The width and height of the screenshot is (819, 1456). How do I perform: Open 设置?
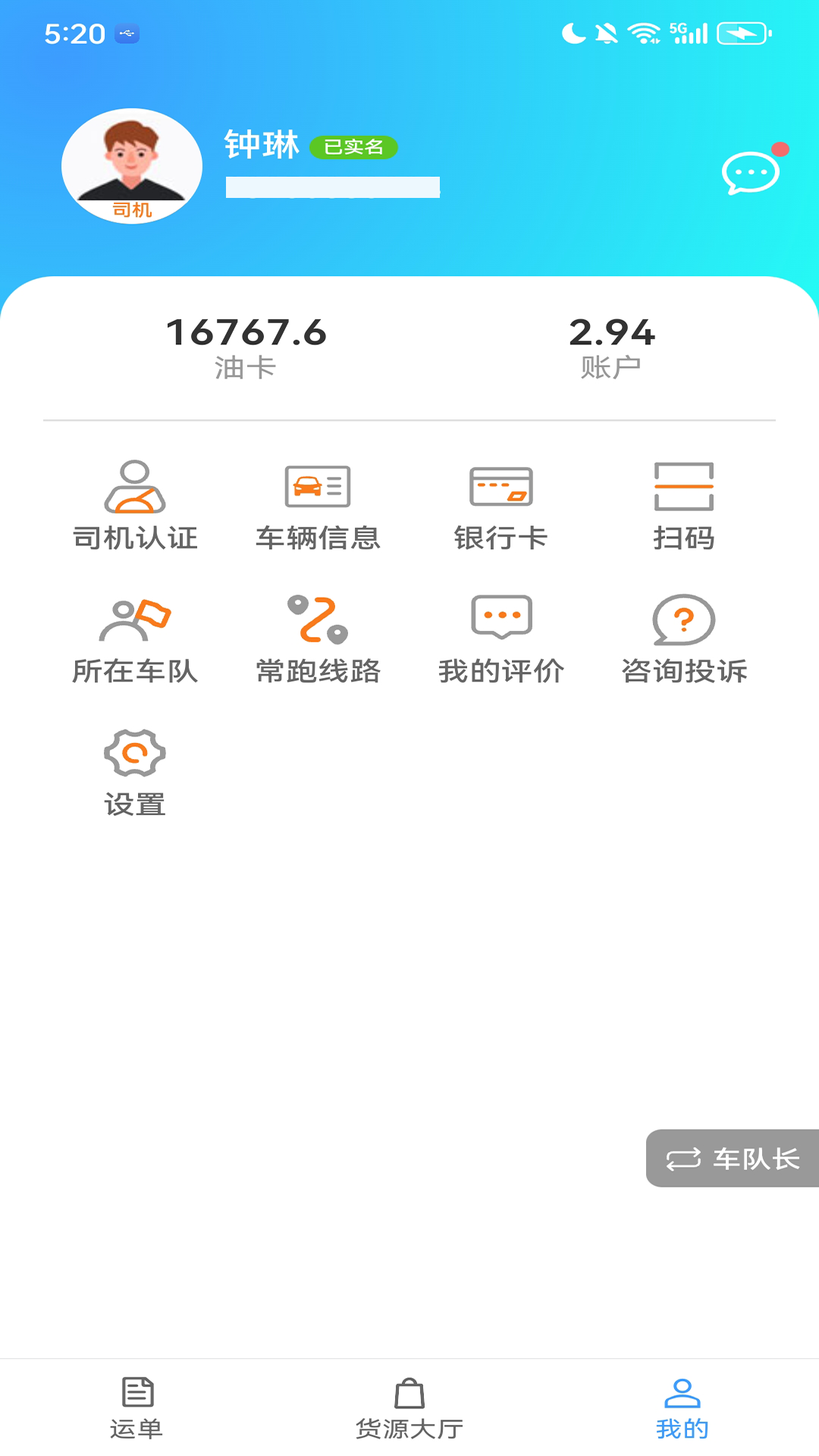(x=135, y=772)
